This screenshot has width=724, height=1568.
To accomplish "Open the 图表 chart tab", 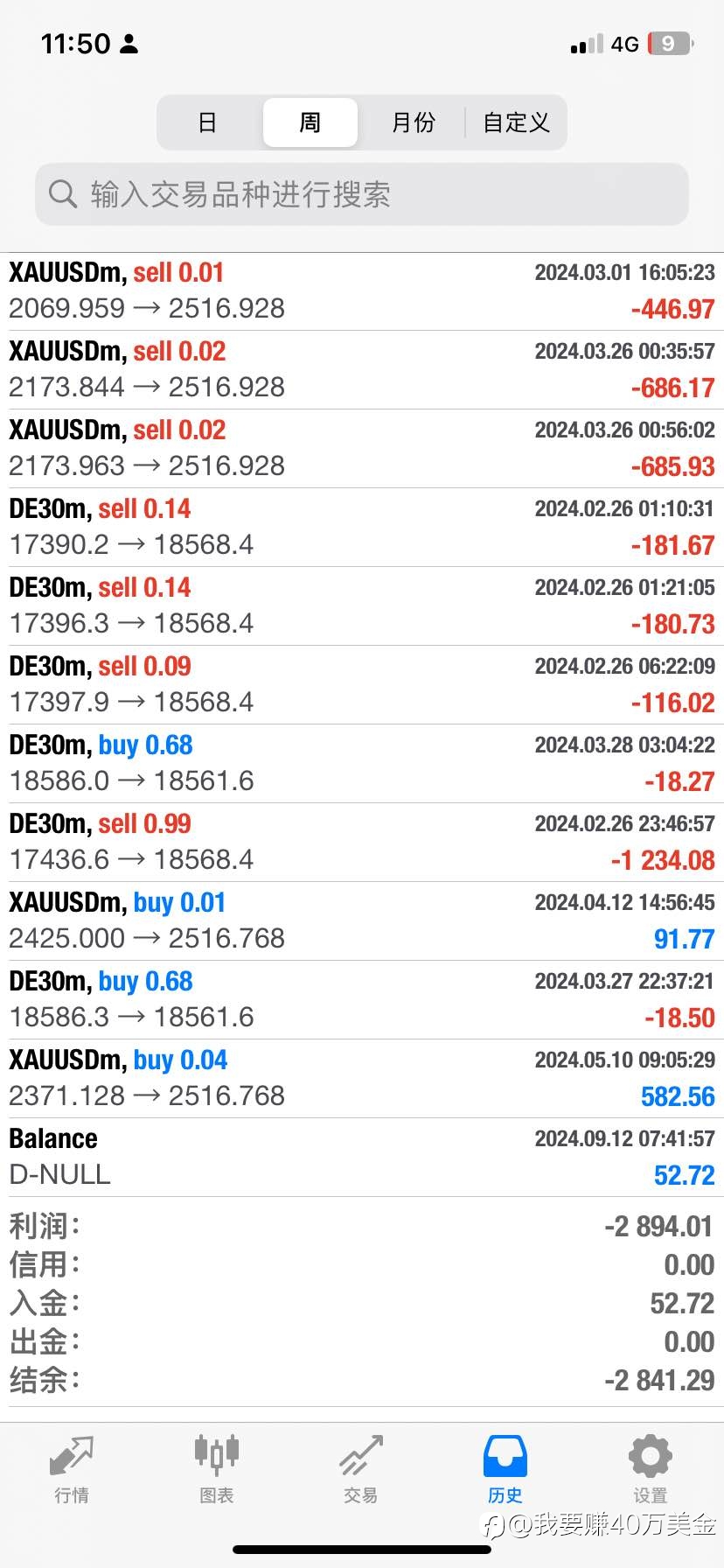I will pyautogui.click(x=216, y=1470).
